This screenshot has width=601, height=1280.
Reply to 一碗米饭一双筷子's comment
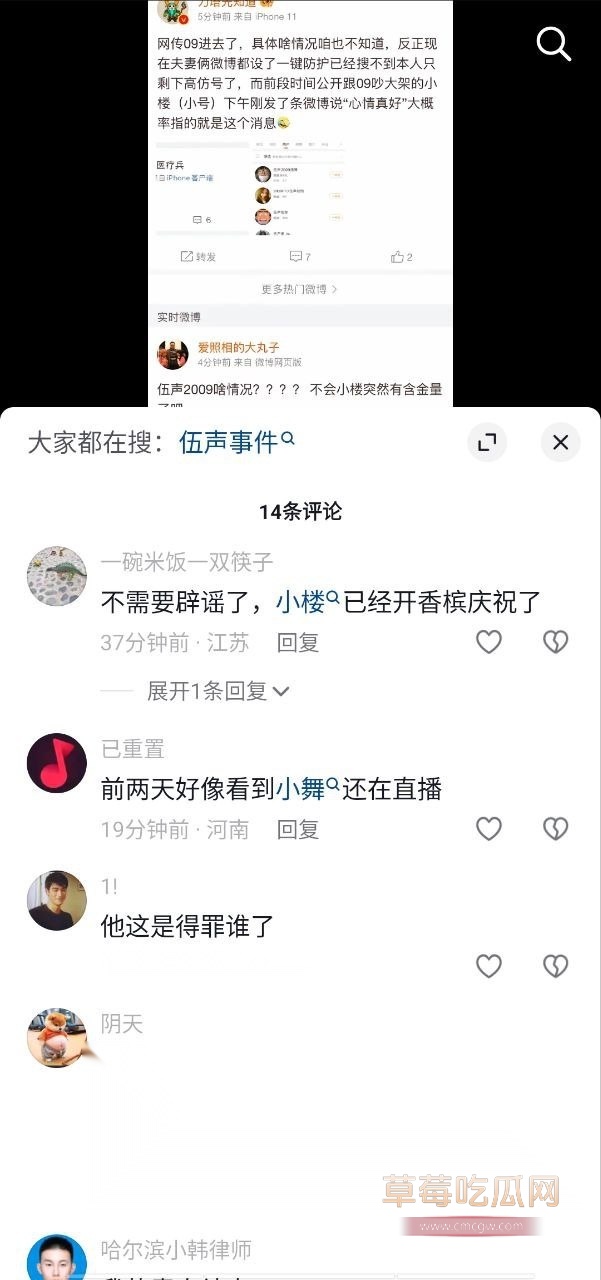click(x=298, y=643)
